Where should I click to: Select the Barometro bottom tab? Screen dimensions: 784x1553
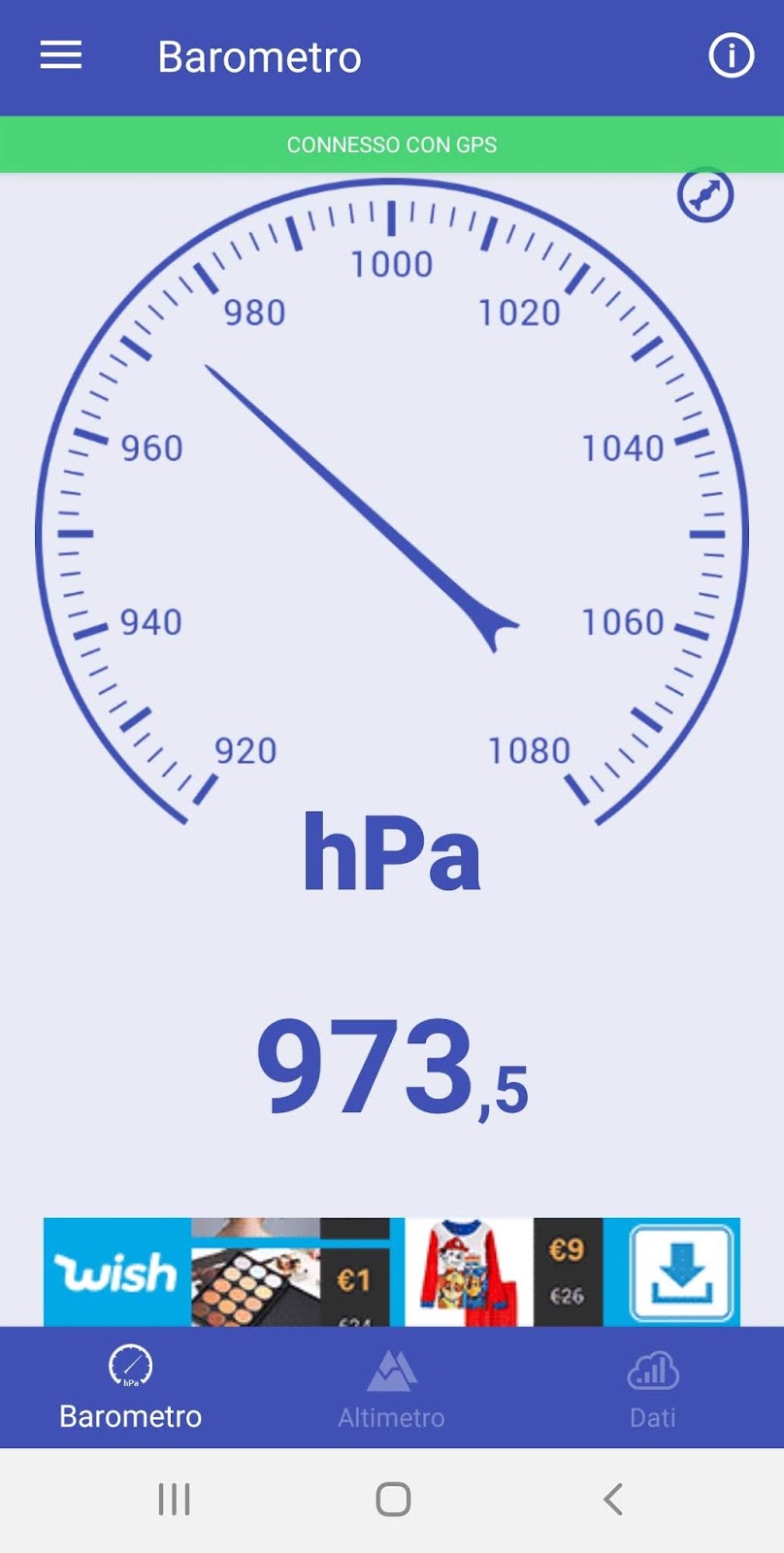coord(130,1389)
